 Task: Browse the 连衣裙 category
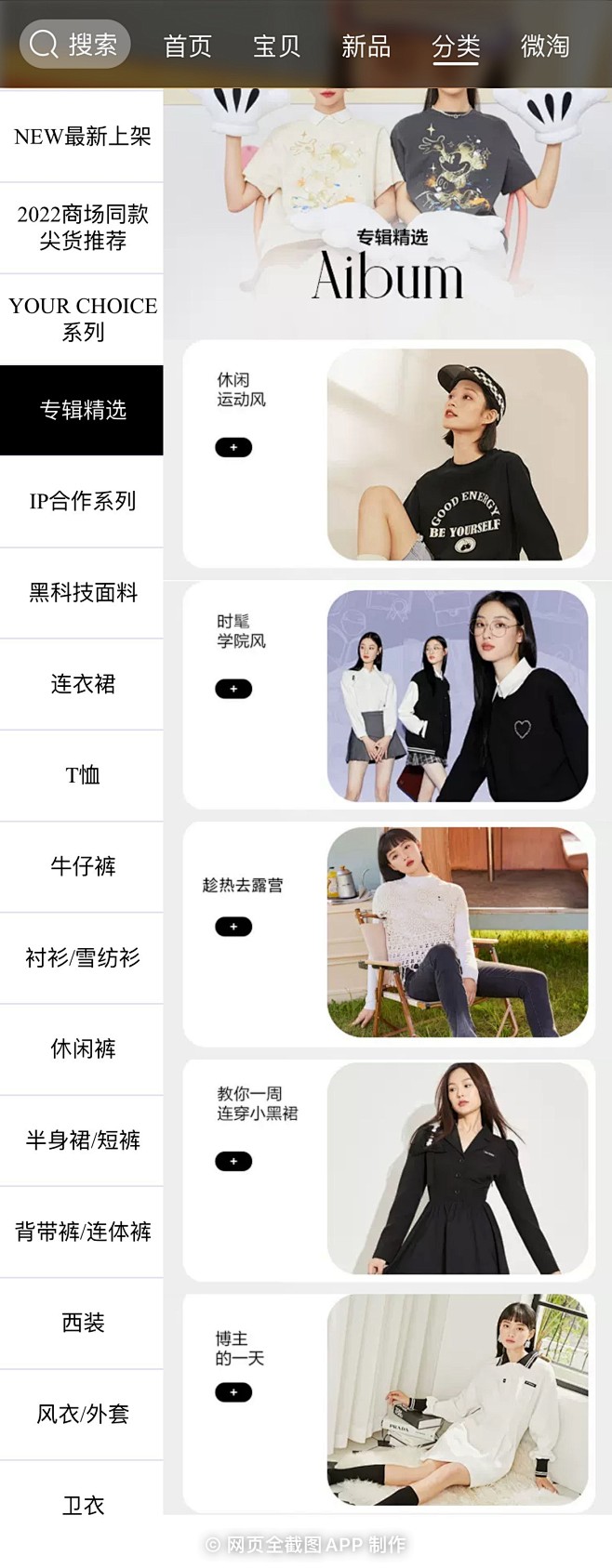pos(82,684)
